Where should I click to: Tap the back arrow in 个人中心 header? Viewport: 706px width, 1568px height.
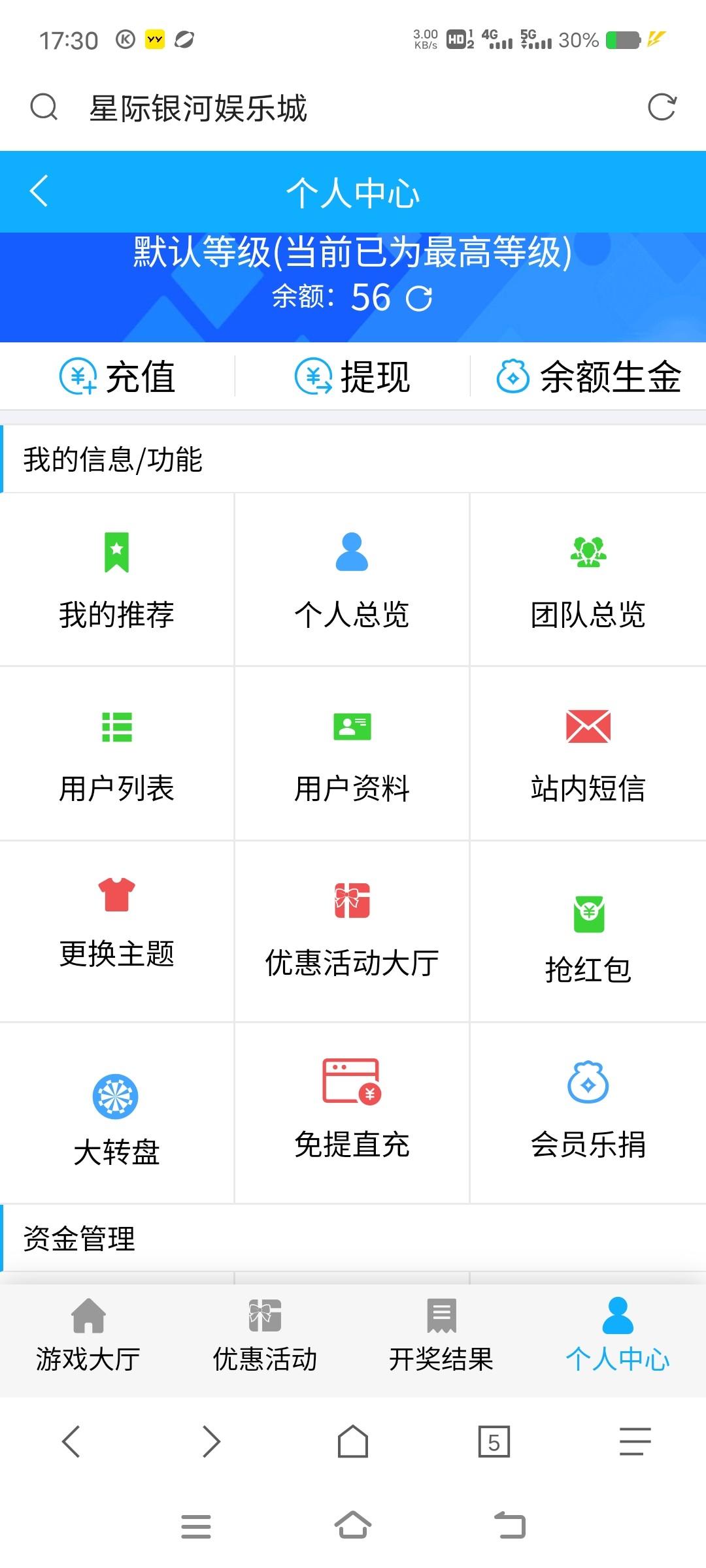[x=39, y=191]
